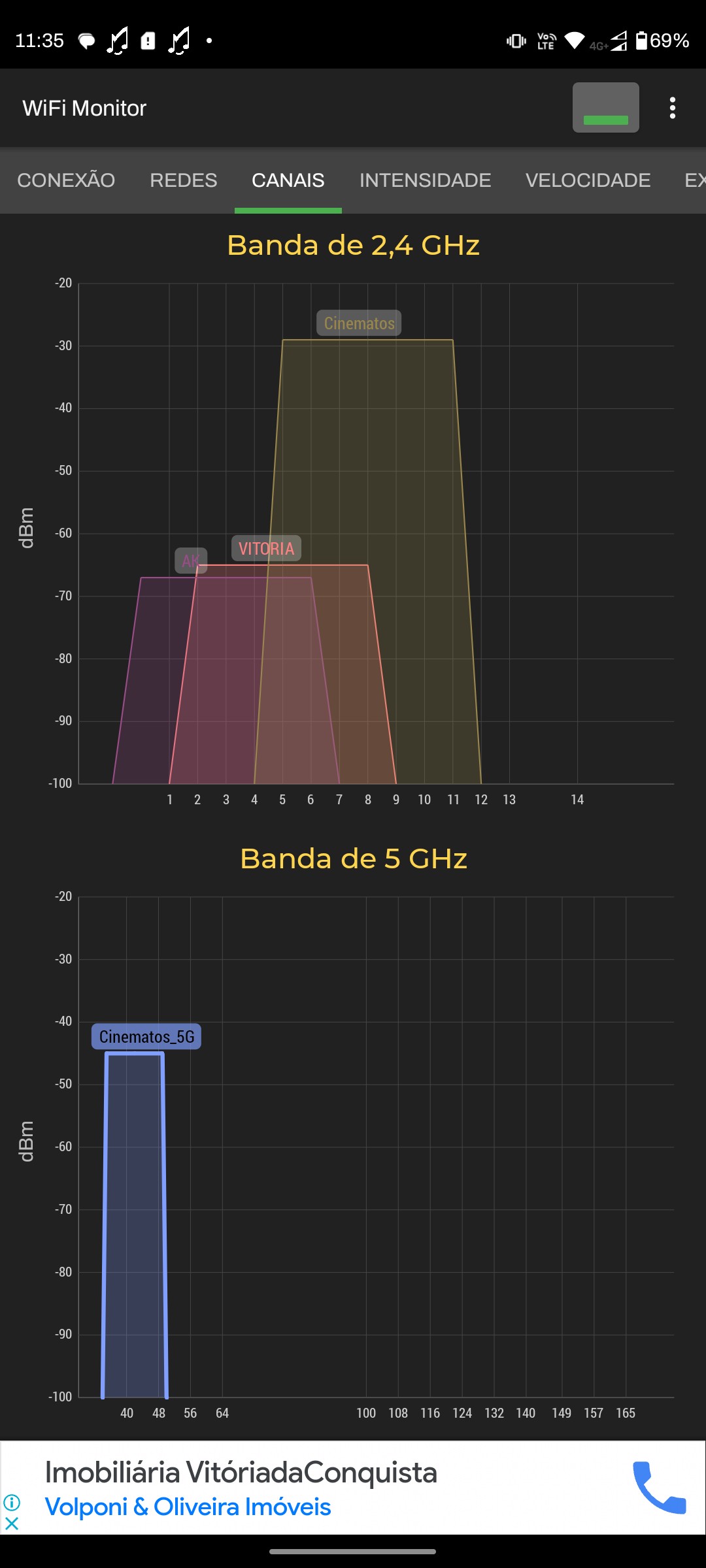This screenshot has height=1568, width=706.
Task: Select the CANAIS tab
Action: (x=288, y=180)
